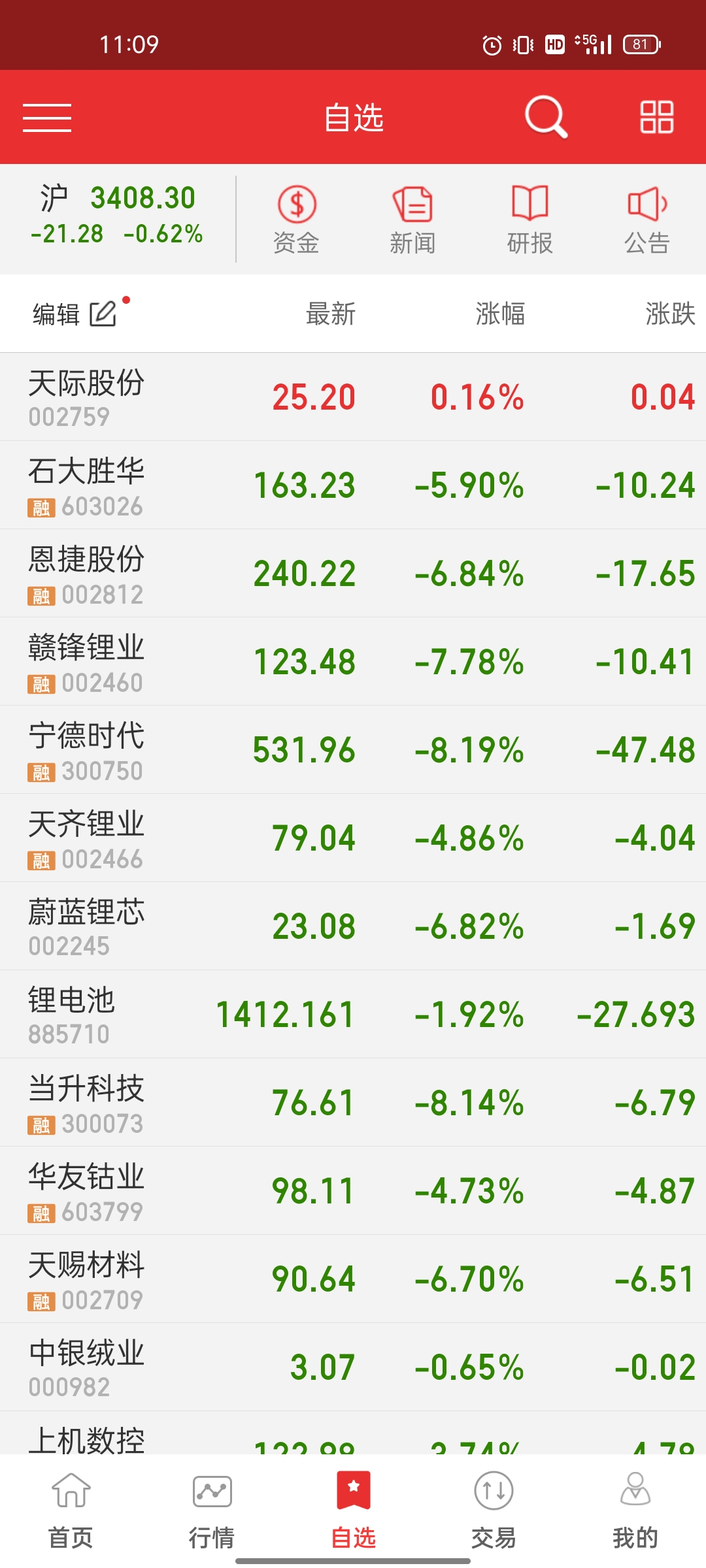Open the 研报 research reports shortcut

pos(529,220)
